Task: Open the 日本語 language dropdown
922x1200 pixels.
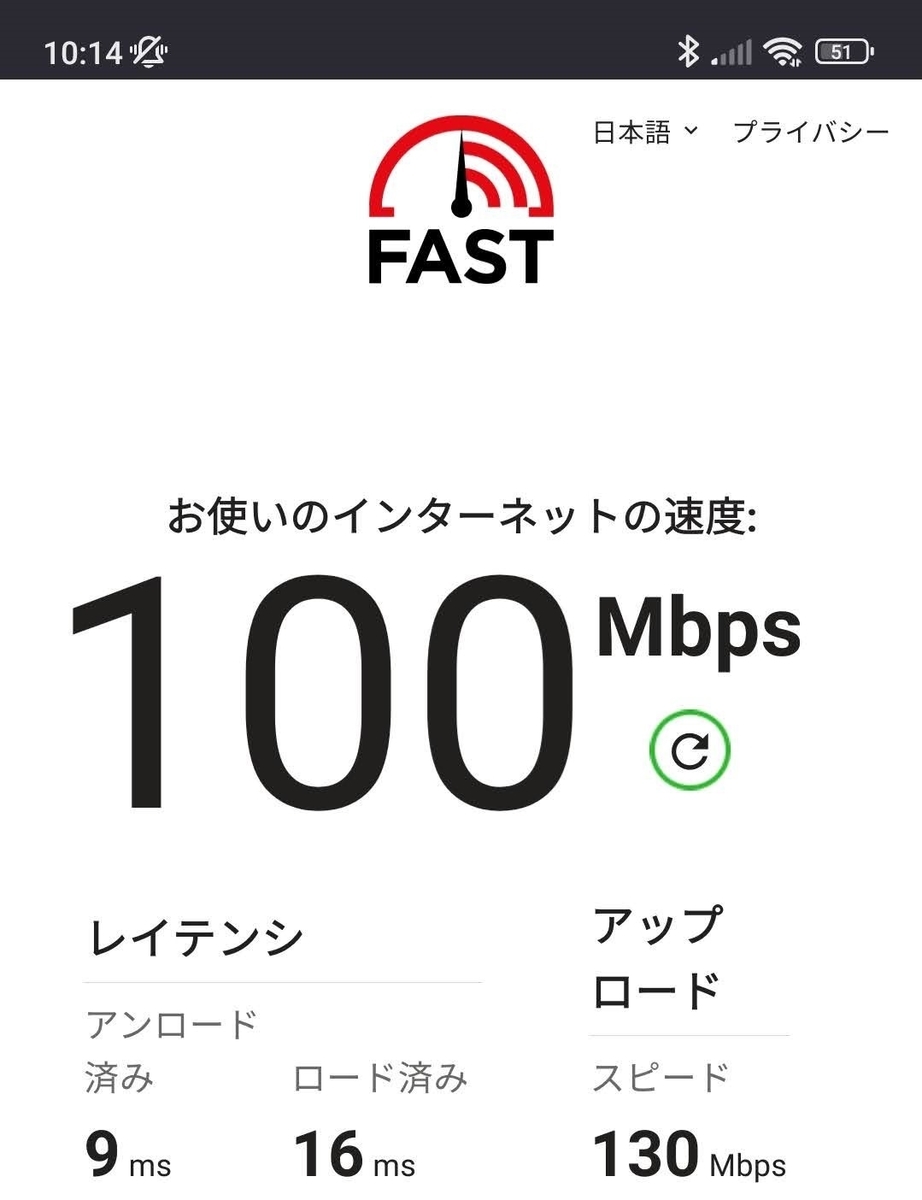Action: [645, 133]
